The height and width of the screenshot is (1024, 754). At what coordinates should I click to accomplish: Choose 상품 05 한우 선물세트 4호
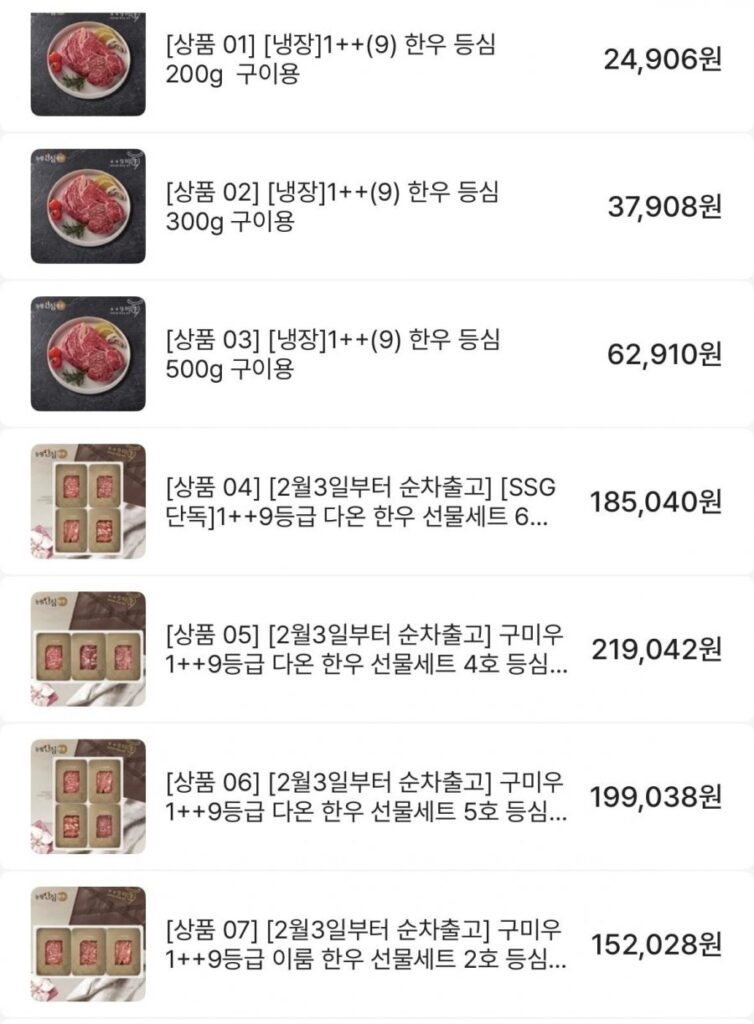coord(366,649)
